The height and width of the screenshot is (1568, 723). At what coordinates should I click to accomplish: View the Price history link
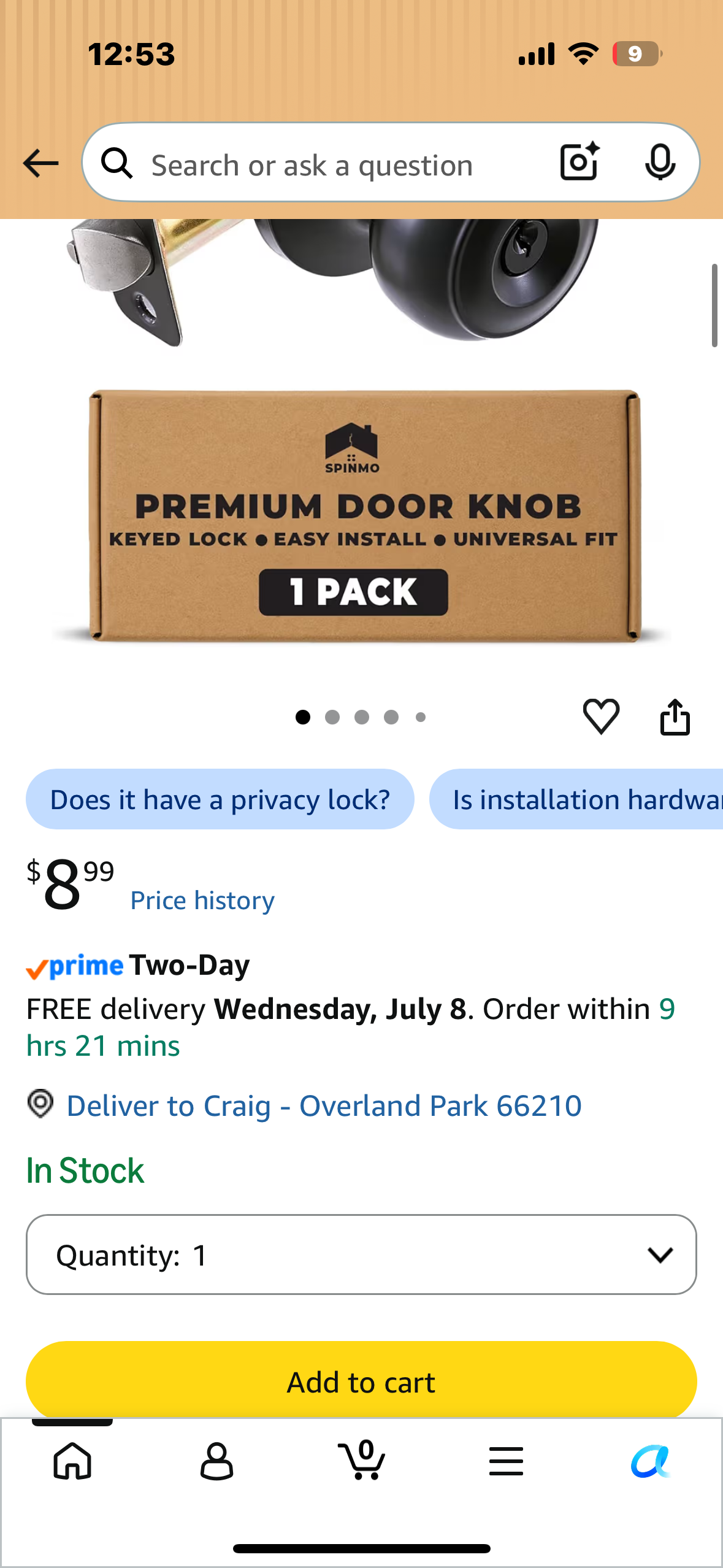[x=202, y=900]
